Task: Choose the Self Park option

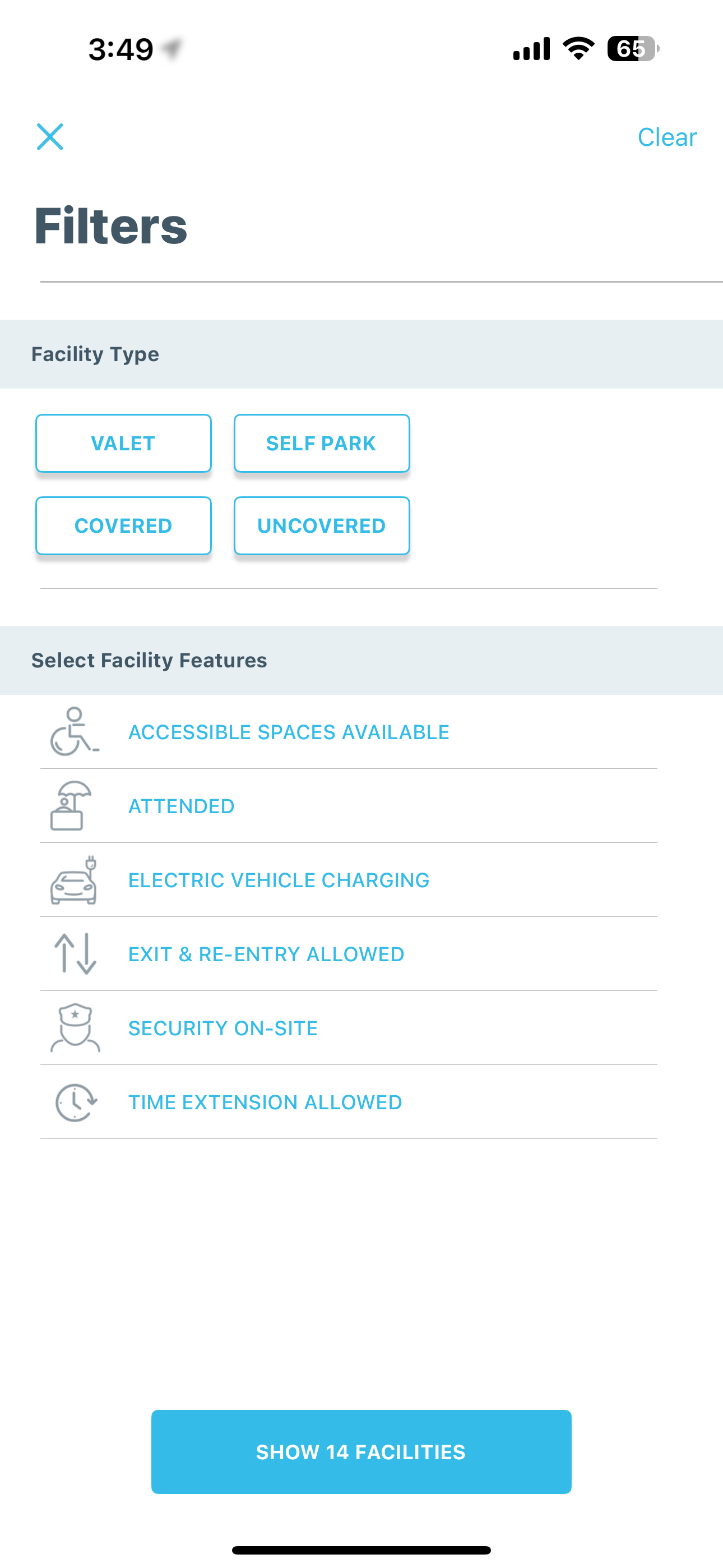Action: [x=321, y=443]
